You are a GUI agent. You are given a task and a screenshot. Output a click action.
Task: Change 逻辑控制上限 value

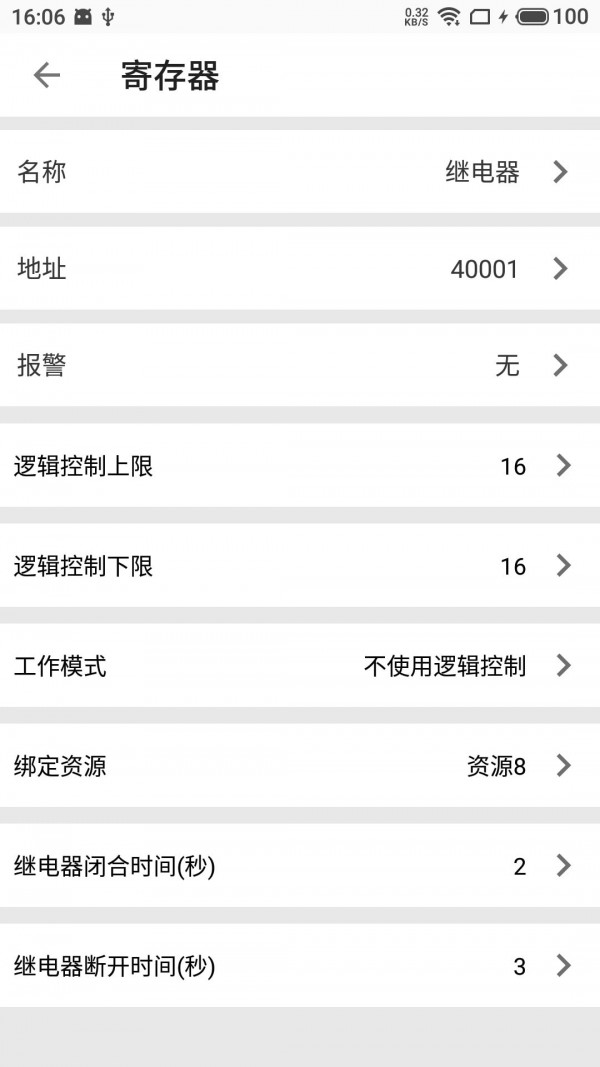click(x=300, y=465)
